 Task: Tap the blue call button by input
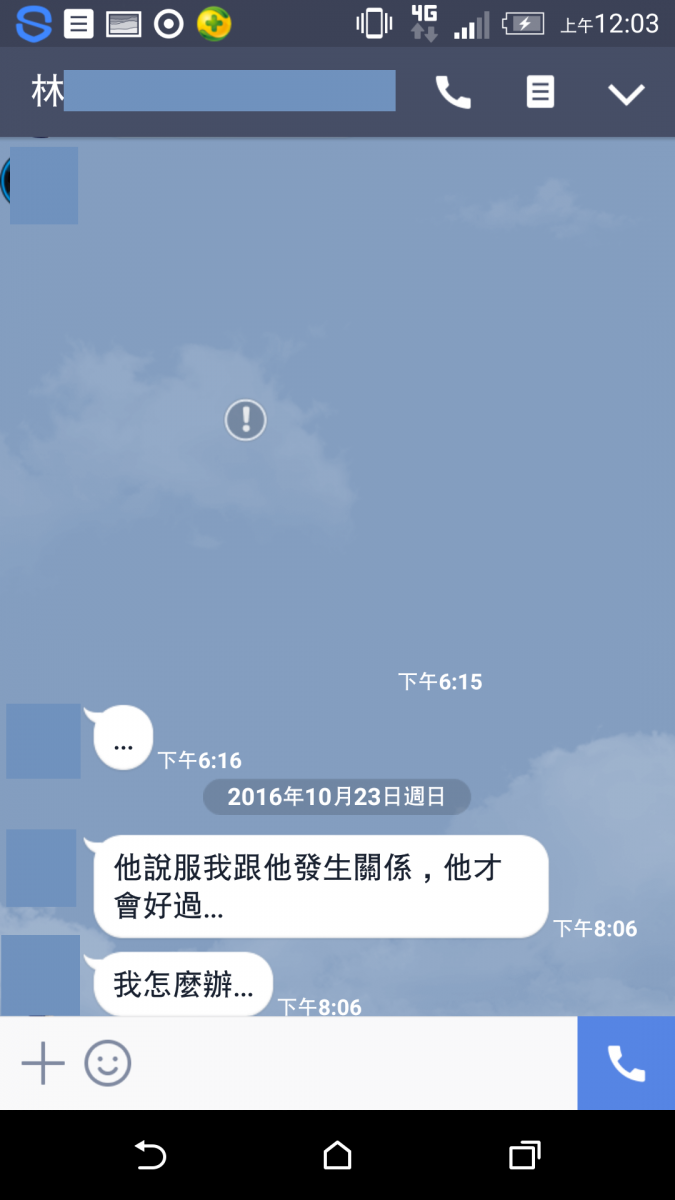(x=626, y=1063)
